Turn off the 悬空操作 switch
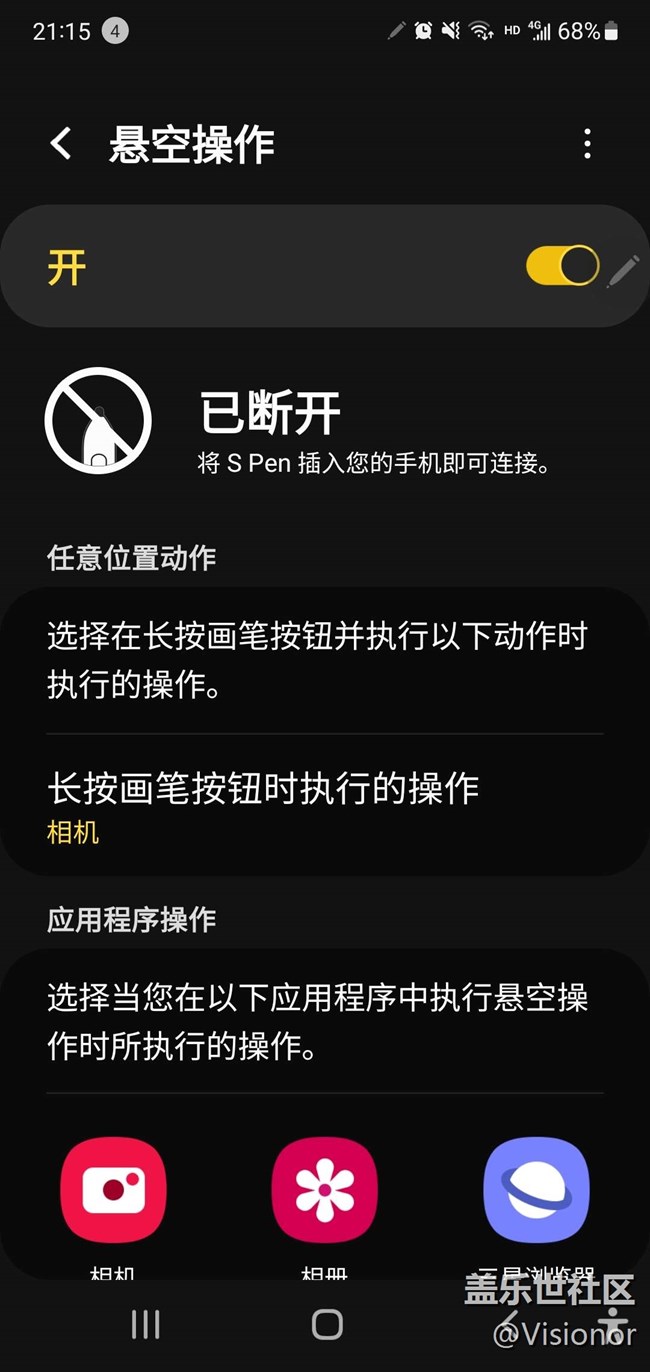Screen dimensions: 650x1372 (563, 266)
